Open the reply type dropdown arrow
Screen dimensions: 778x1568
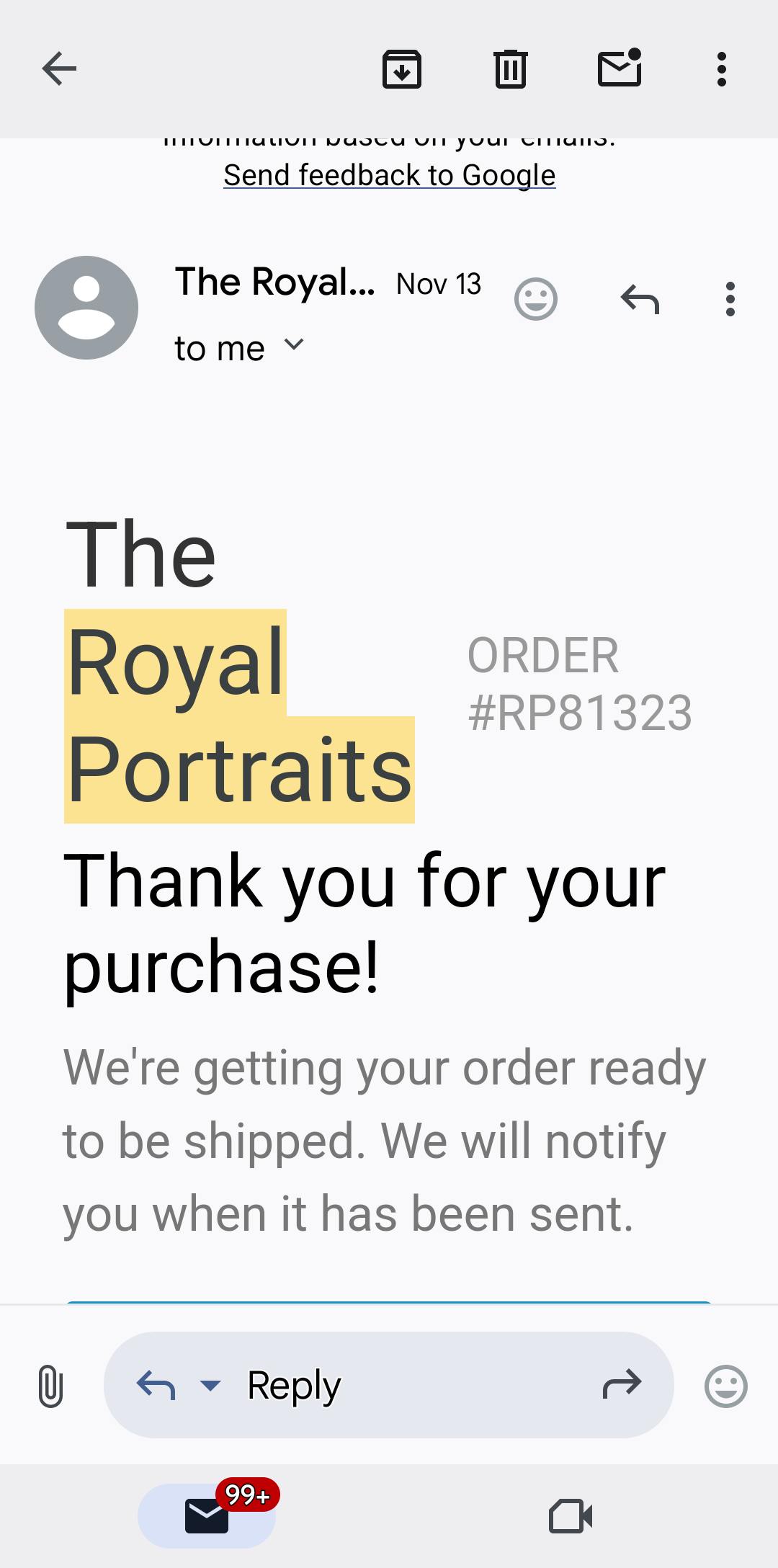(210, 1385)
